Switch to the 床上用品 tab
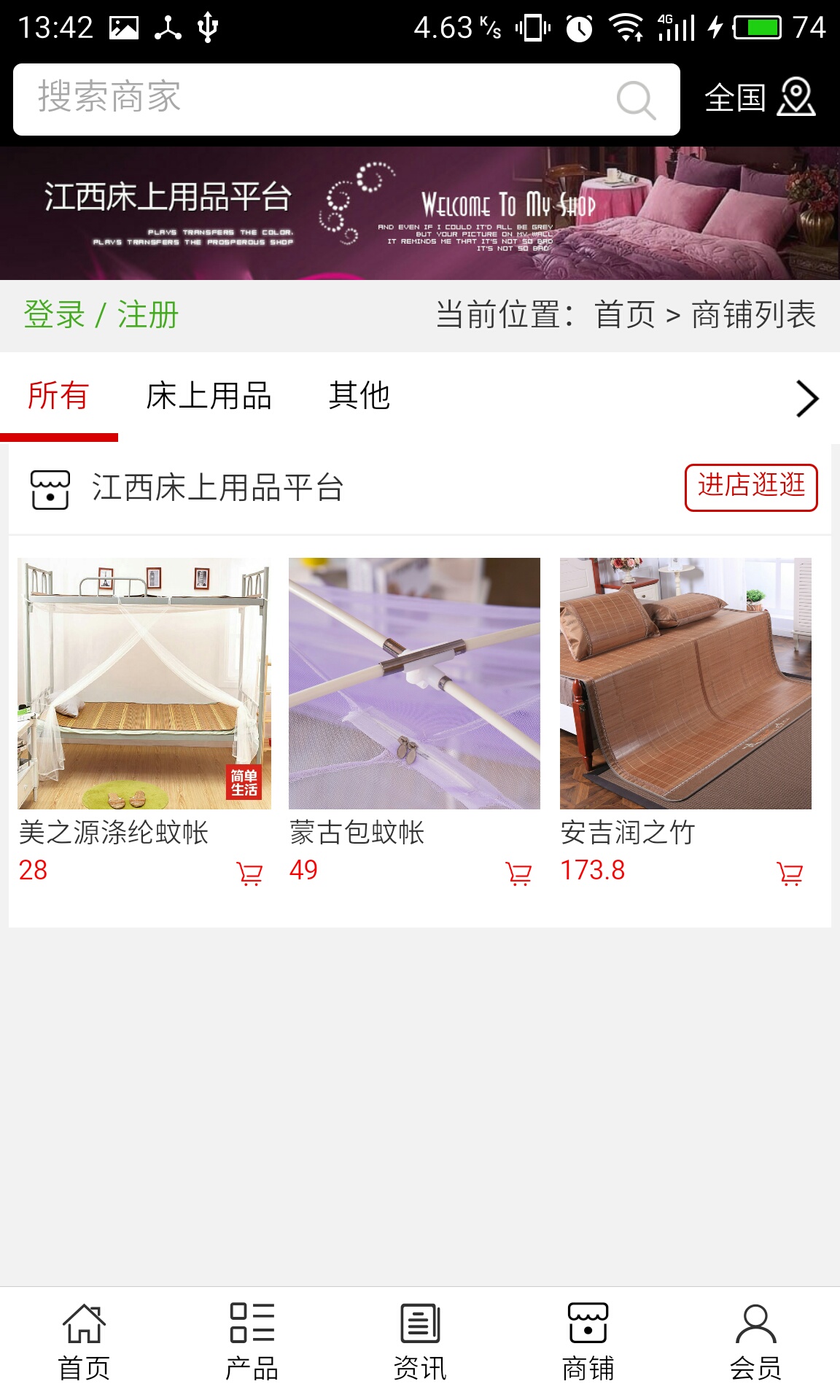Viewport: 840px width, 1400px height. [209, 396]
